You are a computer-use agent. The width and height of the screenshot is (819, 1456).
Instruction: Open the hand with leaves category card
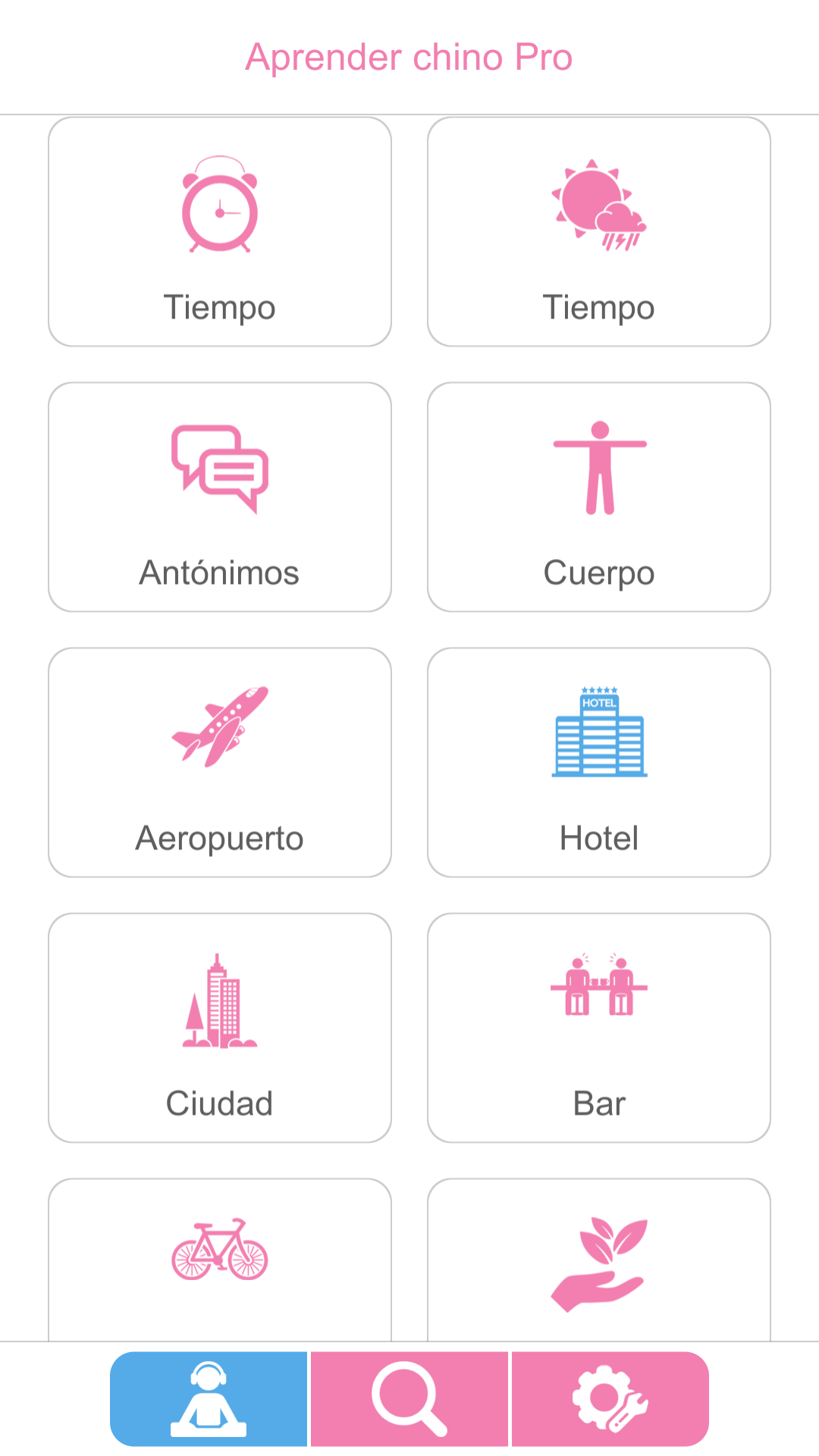pos(599,1260)
